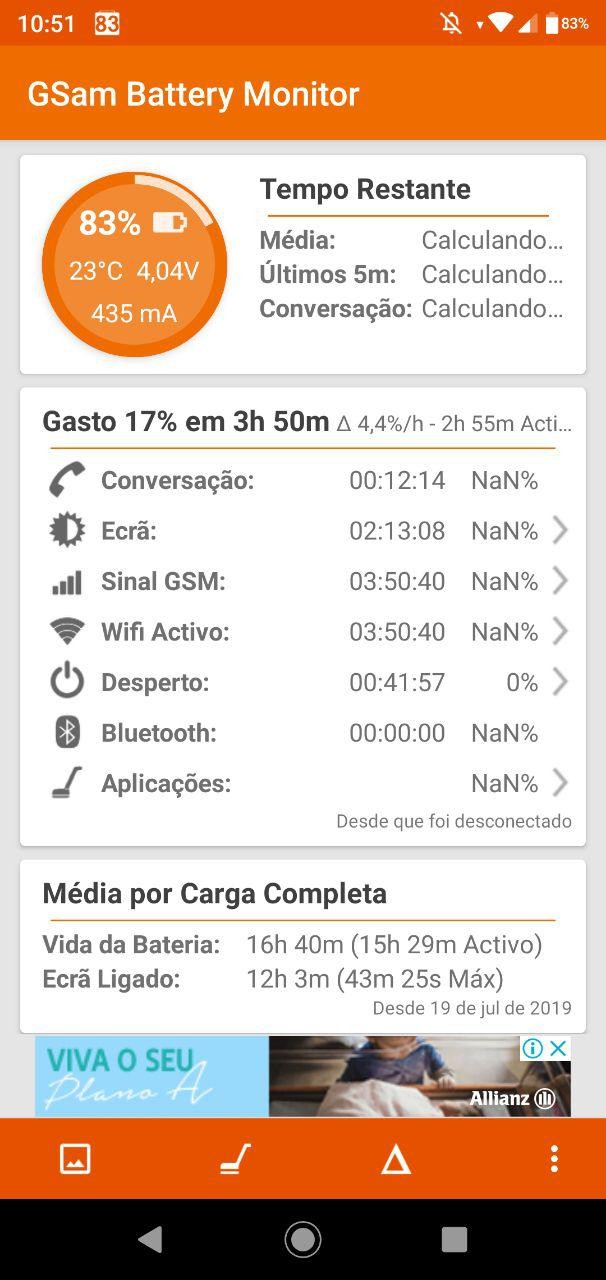606x1280 pixels.
Task: Open the Média por Carga Completa card
Action: 303,945
